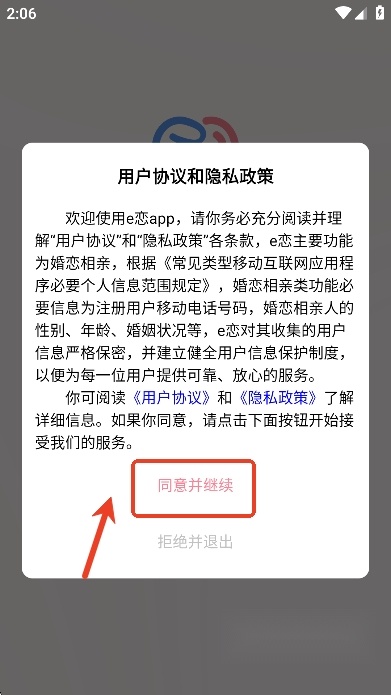Open the 《隐私政策》 link
The image size is (391, 695).
pyautogui.click(x=278, y=398)
